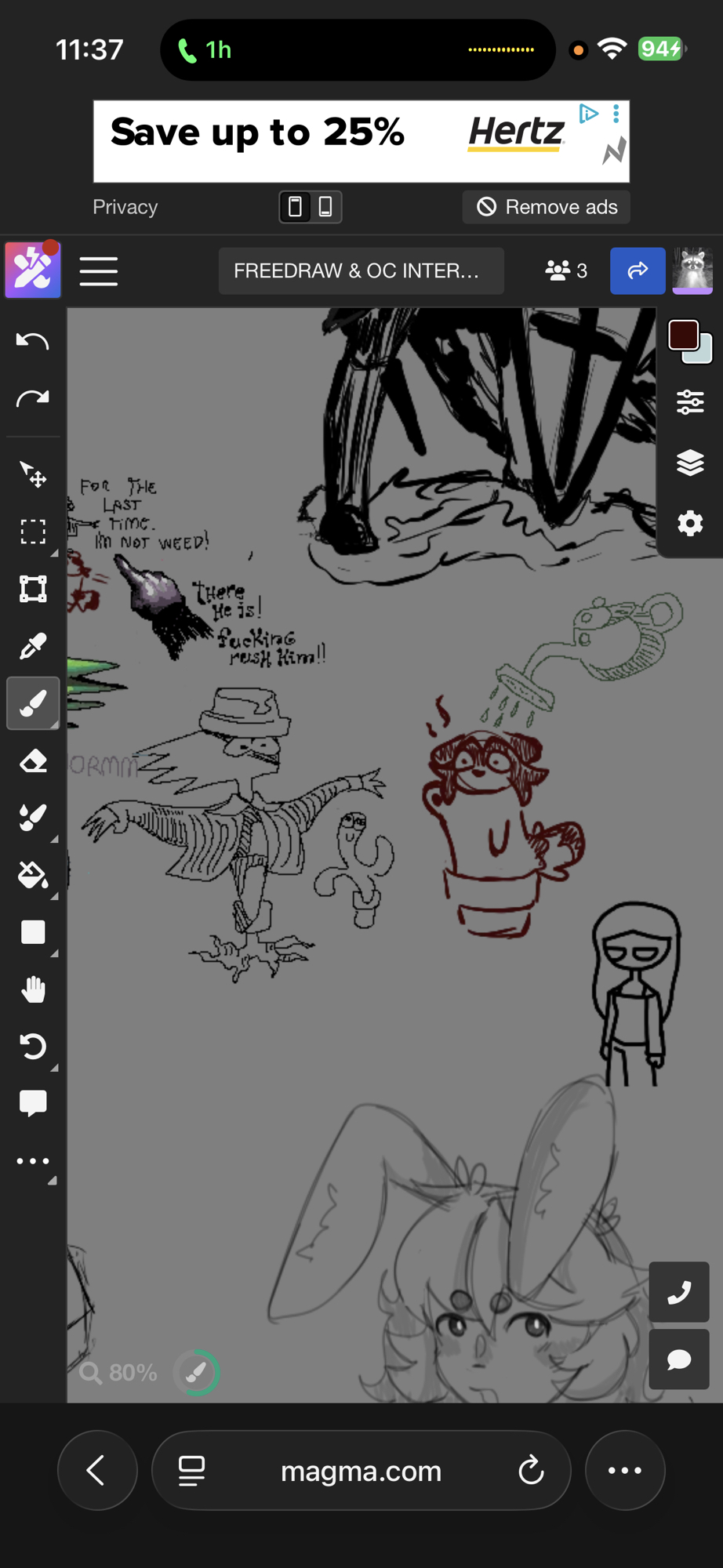Choose the rectangular selection tool

(x=32, y=532)
